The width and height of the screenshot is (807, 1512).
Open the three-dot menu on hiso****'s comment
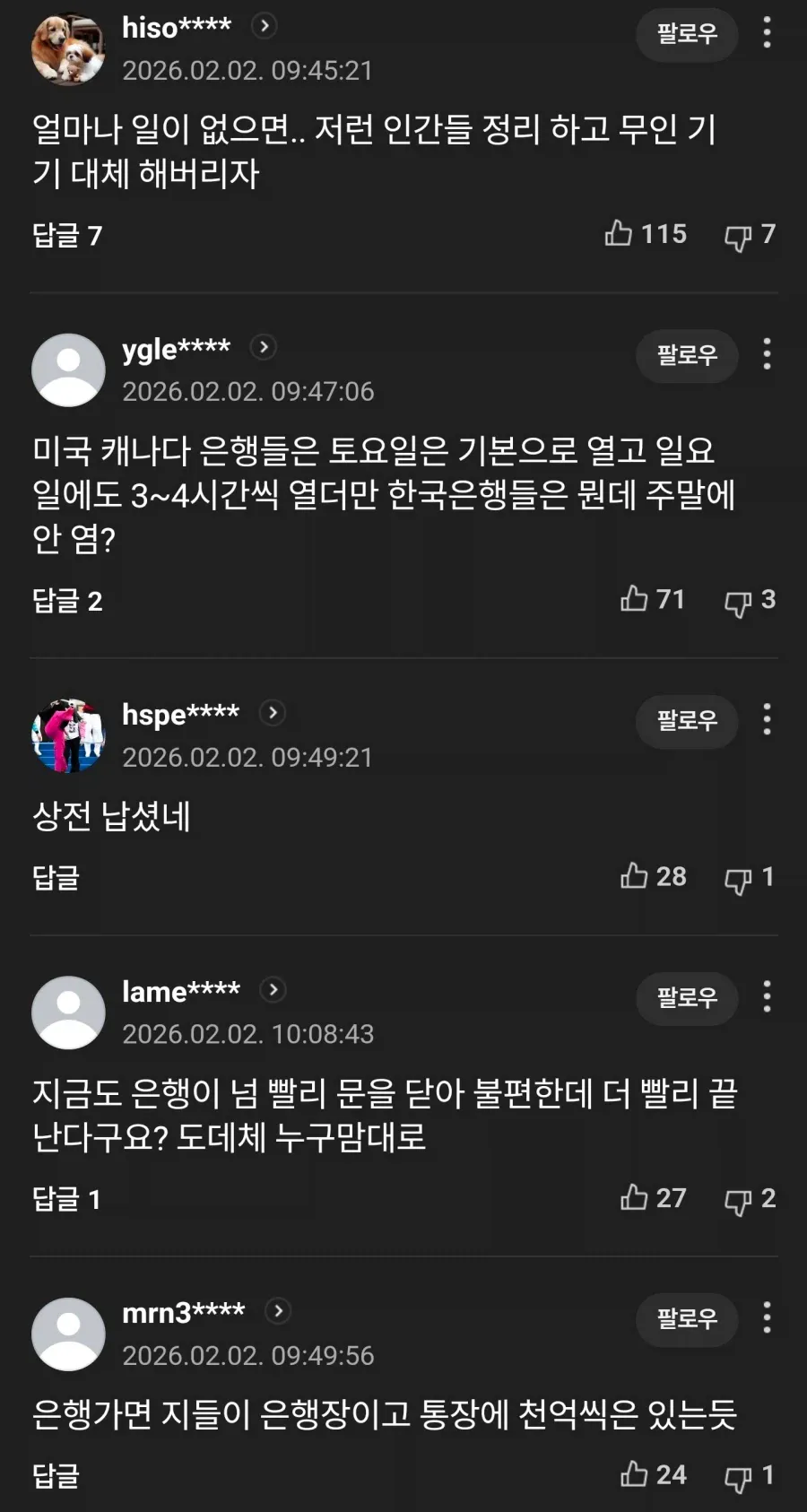(x=767, y=34)
